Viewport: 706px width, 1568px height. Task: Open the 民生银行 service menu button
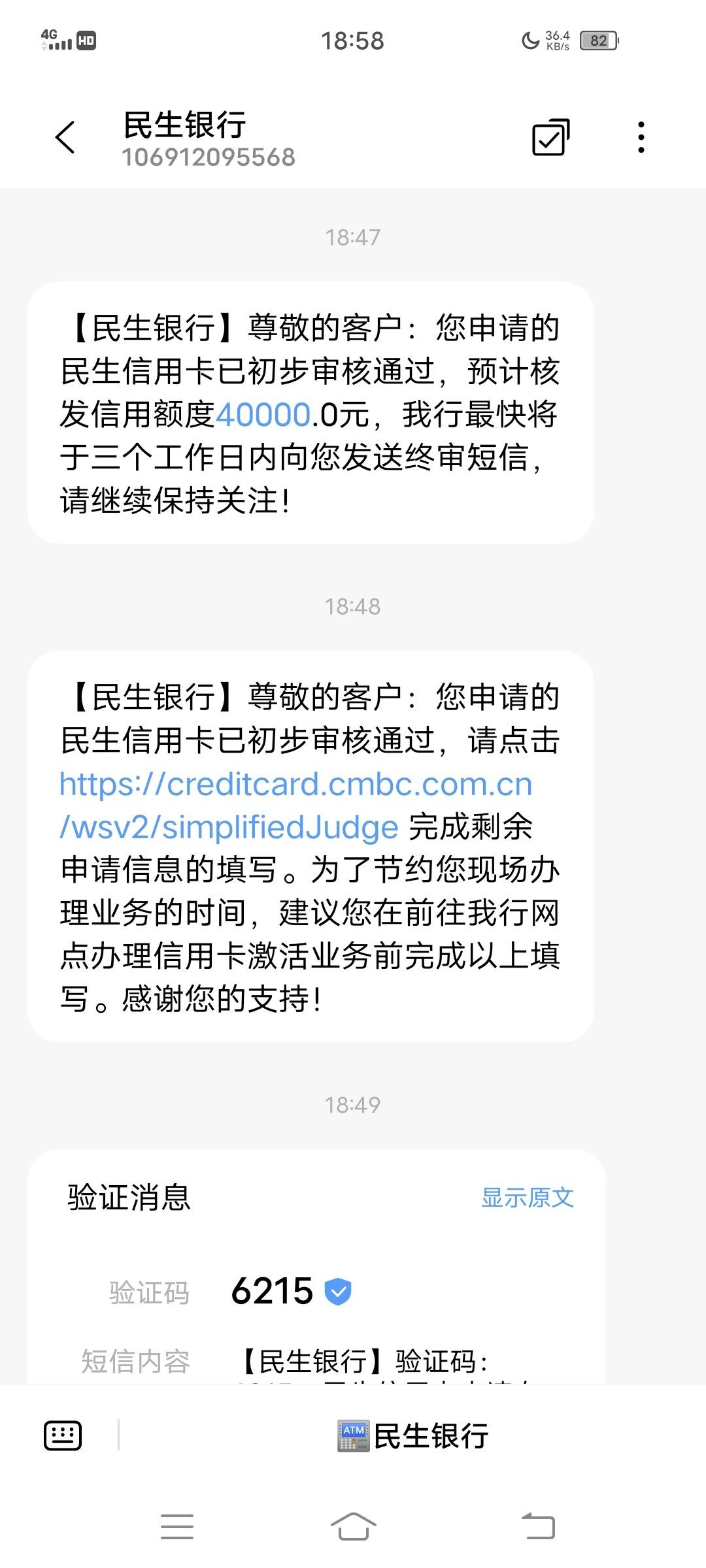click(x=413, y=1436)
